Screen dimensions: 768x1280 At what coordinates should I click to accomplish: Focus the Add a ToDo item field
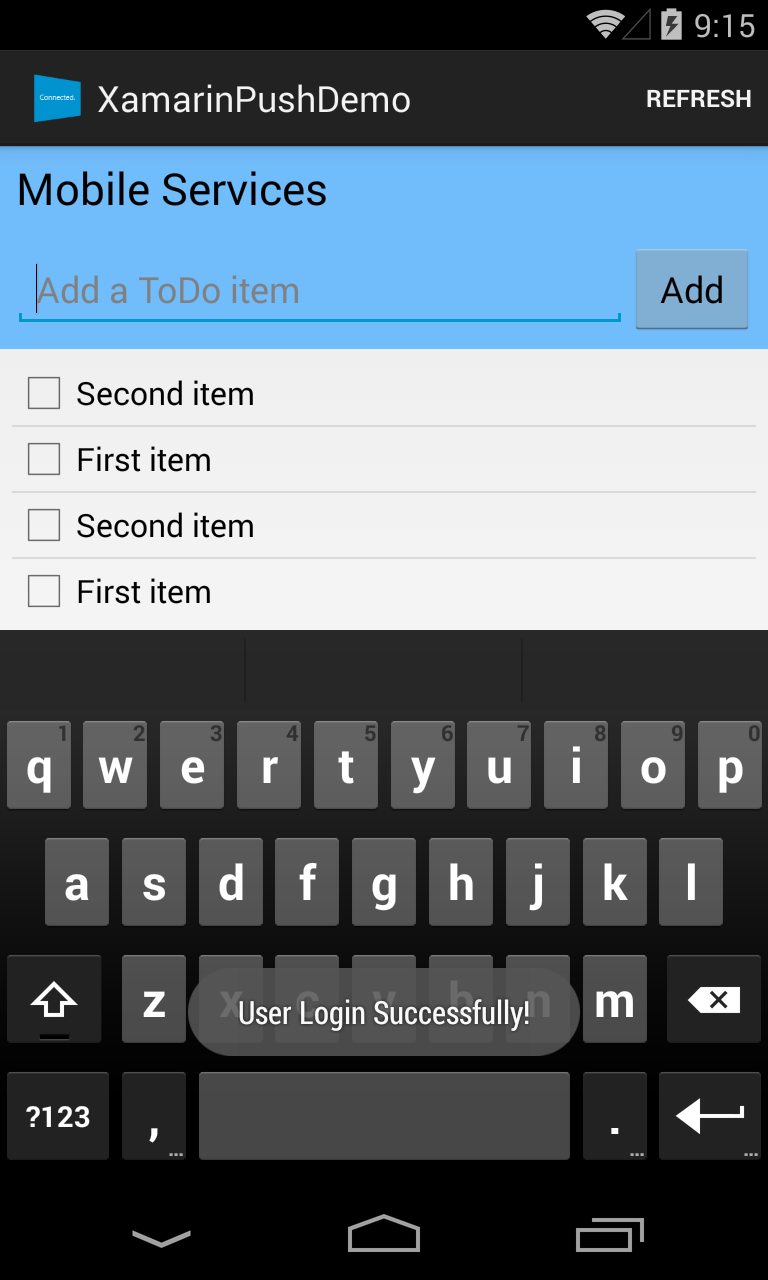click(320, 291)
